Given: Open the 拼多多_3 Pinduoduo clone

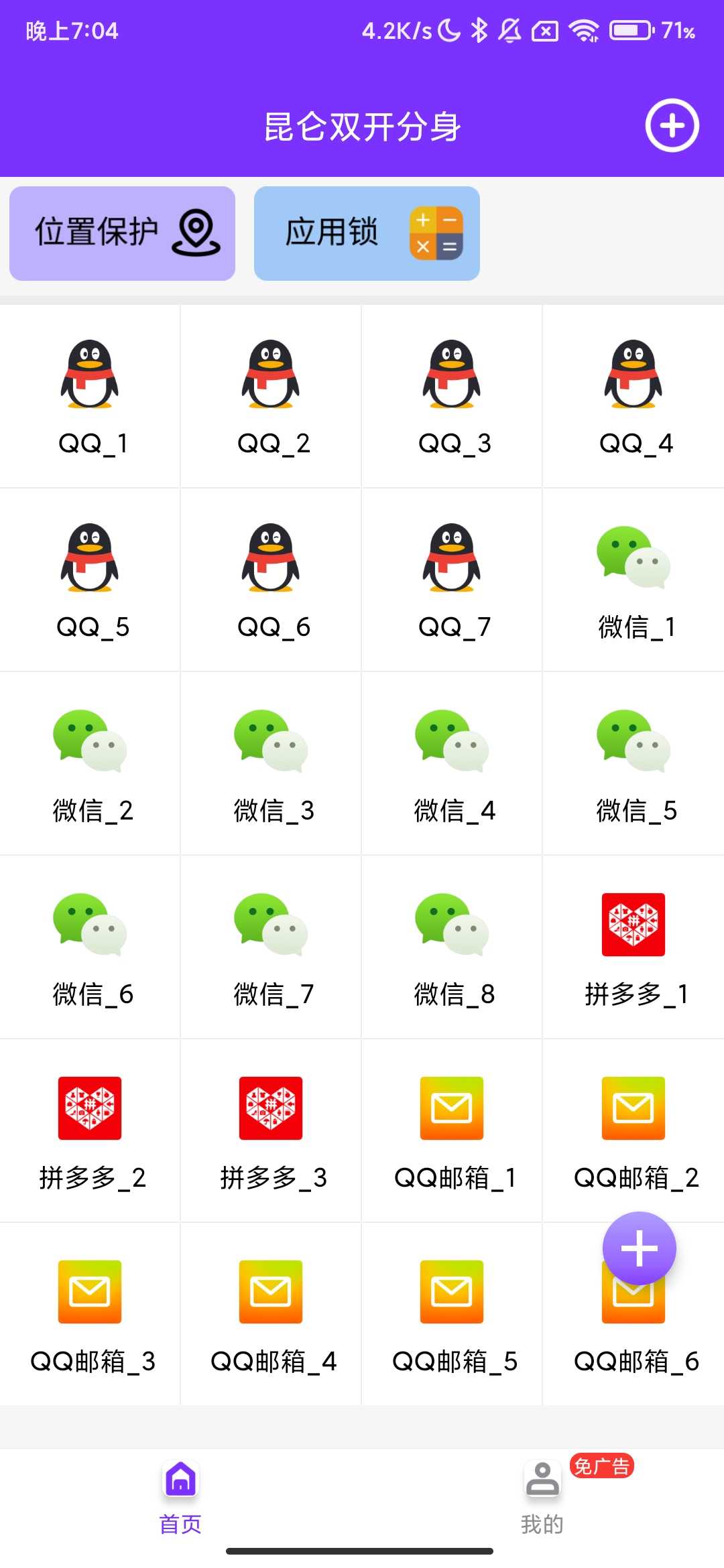Looking at the screenshot, I should [x=271, y=1132].
